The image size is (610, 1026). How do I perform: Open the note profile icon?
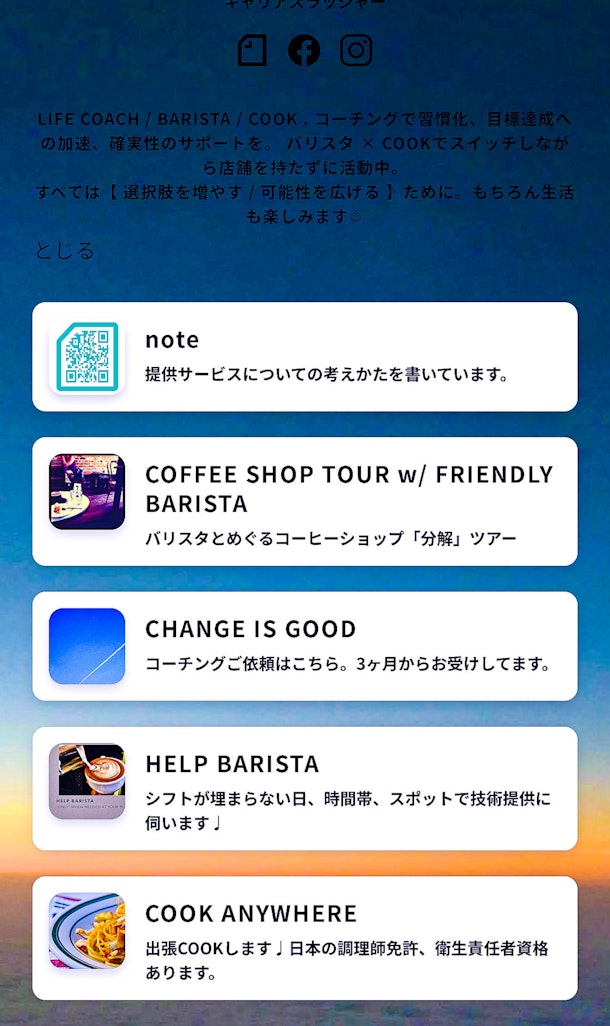(x=252, y=50)
